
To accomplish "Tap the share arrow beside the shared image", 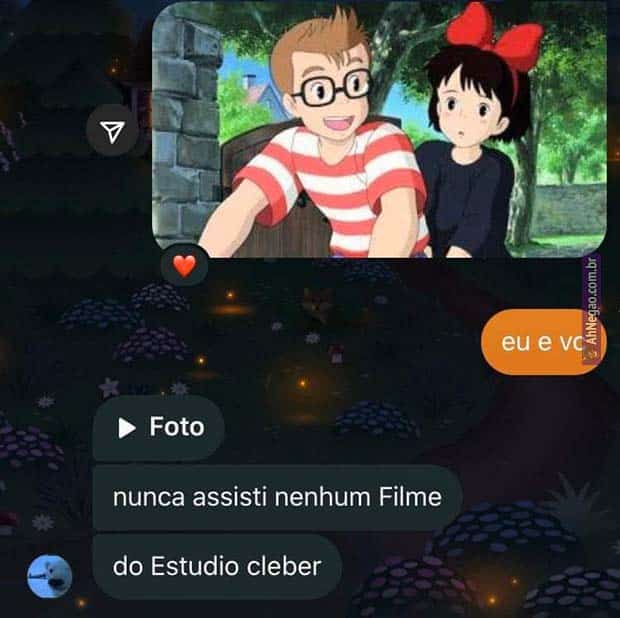I will 113,131.
